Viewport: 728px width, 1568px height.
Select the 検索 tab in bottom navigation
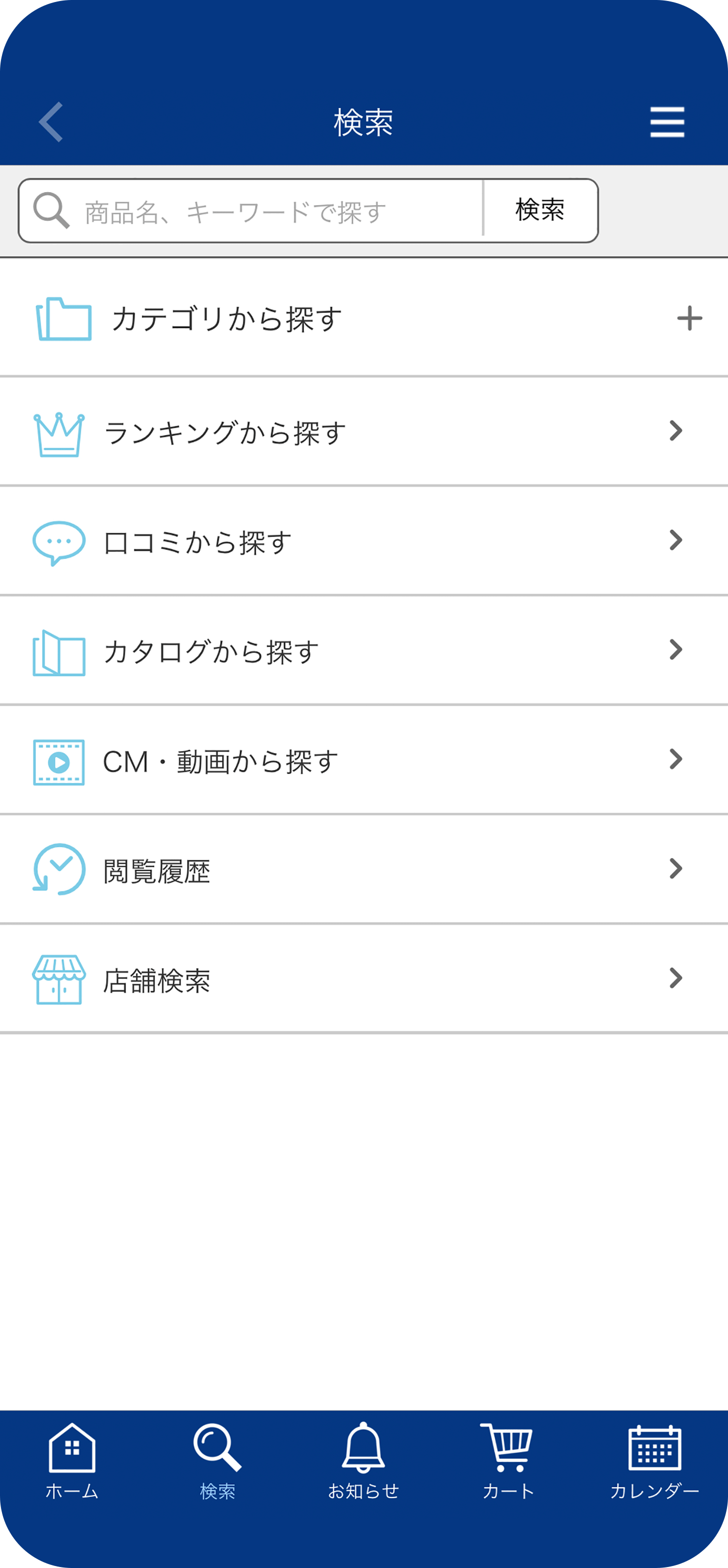pos(217,1461)
